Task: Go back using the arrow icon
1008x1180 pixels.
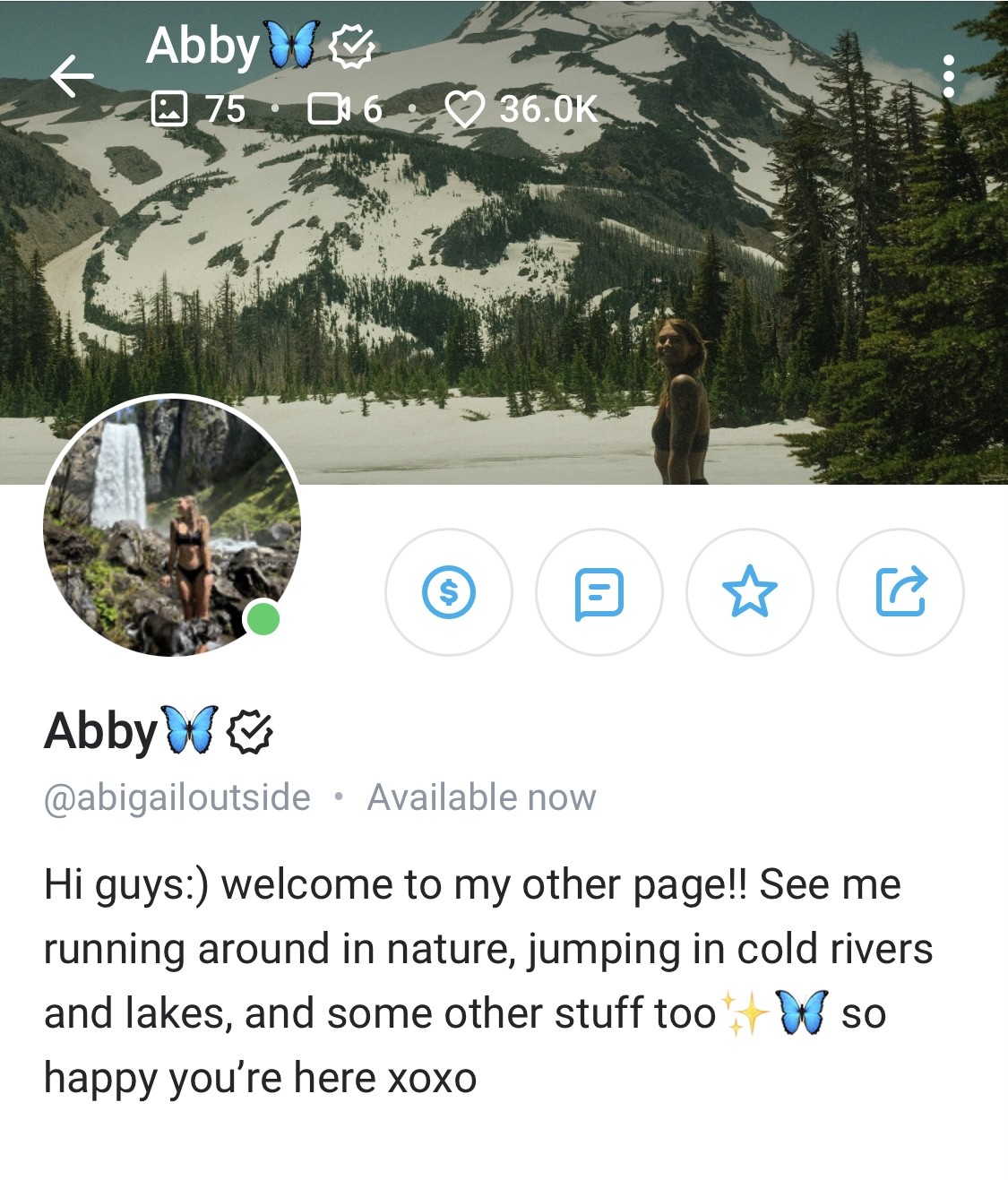Action: 72,76
